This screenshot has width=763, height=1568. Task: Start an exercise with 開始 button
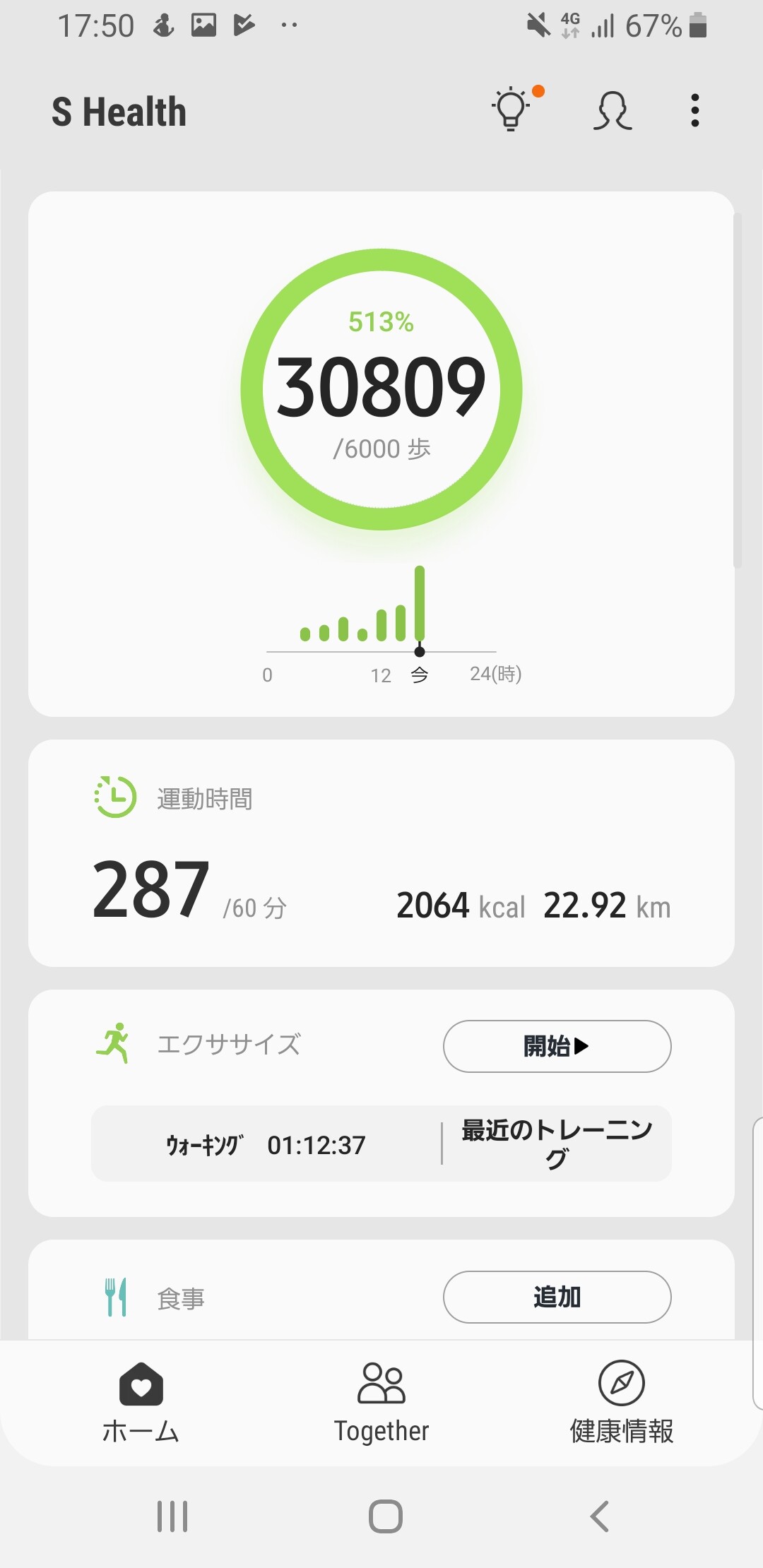click(557, 1046)
